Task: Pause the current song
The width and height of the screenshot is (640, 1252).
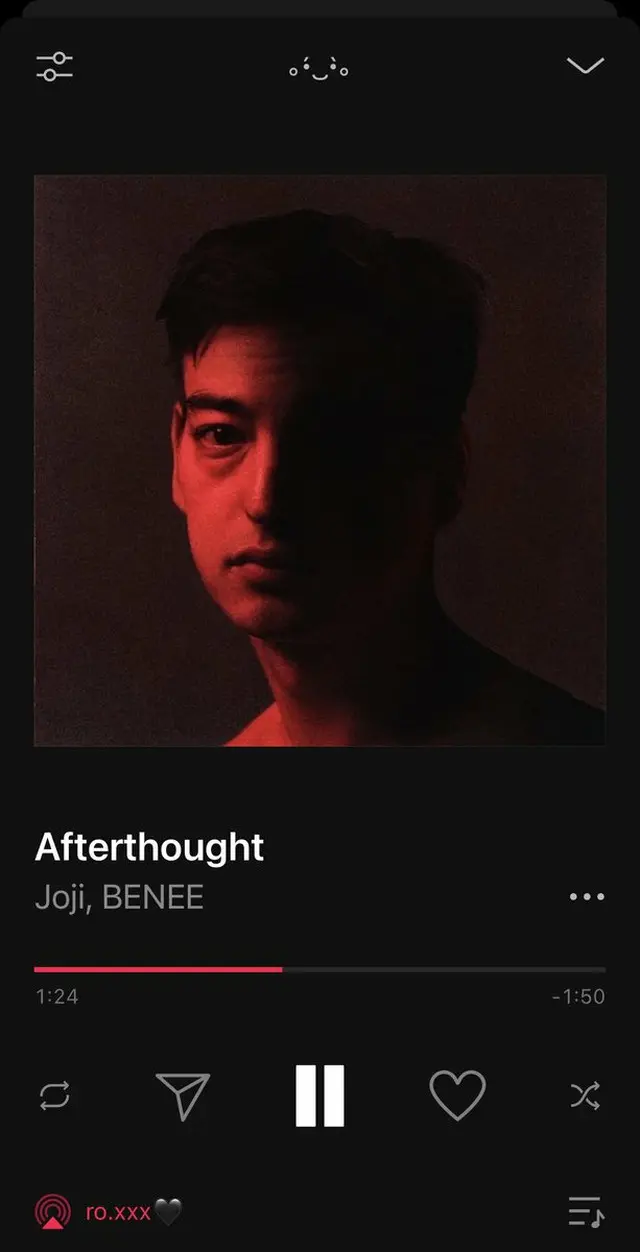Action: click(x=320, y=1096)
